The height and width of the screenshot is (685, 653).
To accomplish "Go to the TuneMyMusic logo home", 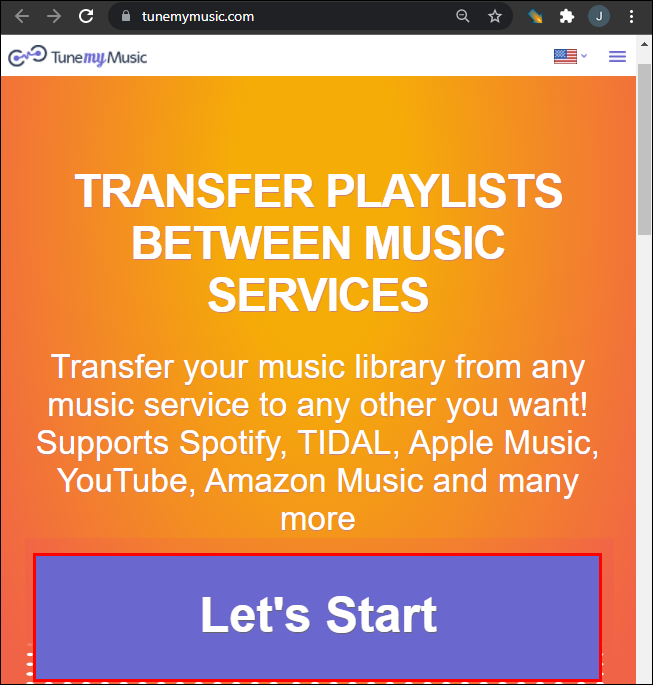I will (x=77, y=57).
